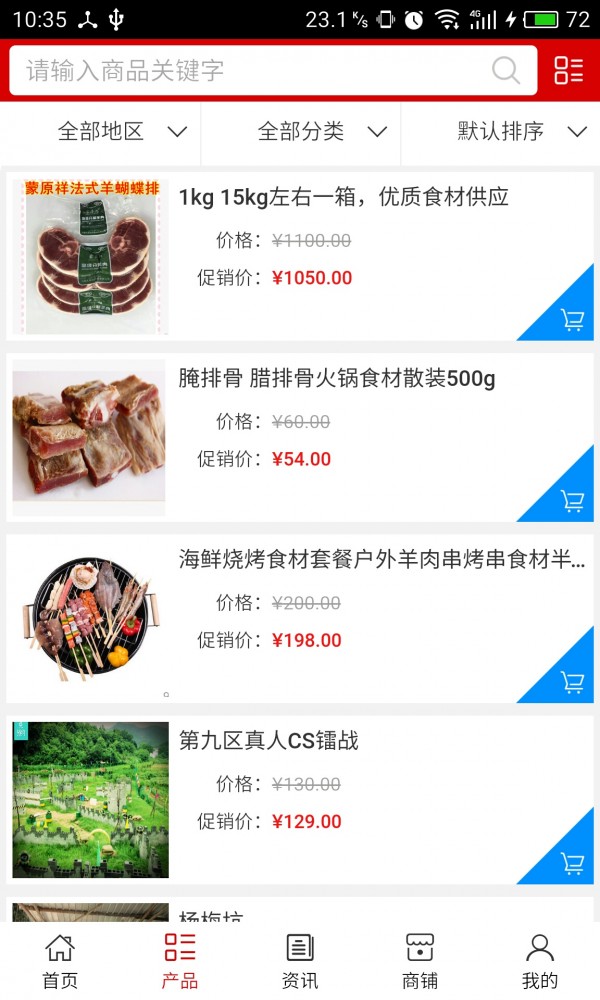Go to the 首页 home tab
The height and width of the screenshot is (1000, 600).
(60, 960)
